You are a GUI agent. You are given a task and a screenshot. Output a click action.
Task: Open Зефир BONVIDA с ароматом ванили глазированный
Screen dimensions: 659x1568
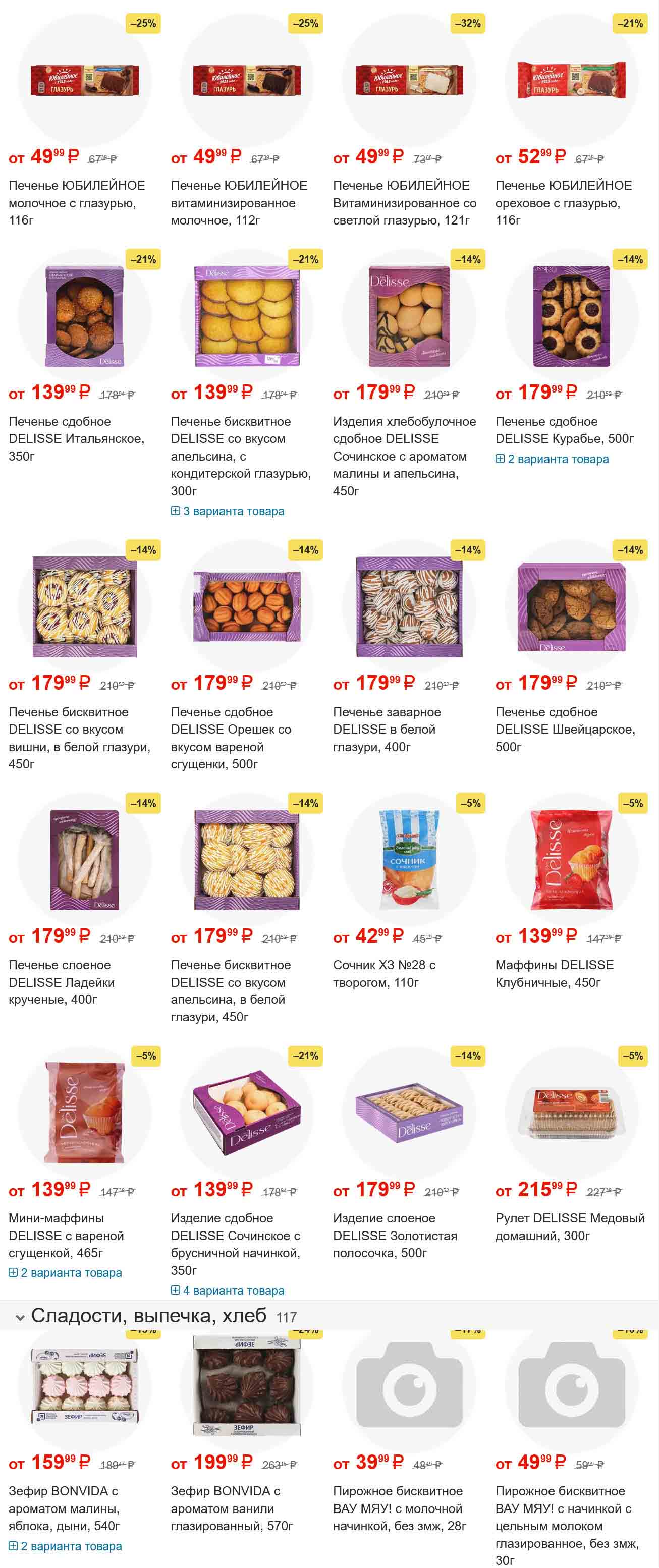(232, 1508)
